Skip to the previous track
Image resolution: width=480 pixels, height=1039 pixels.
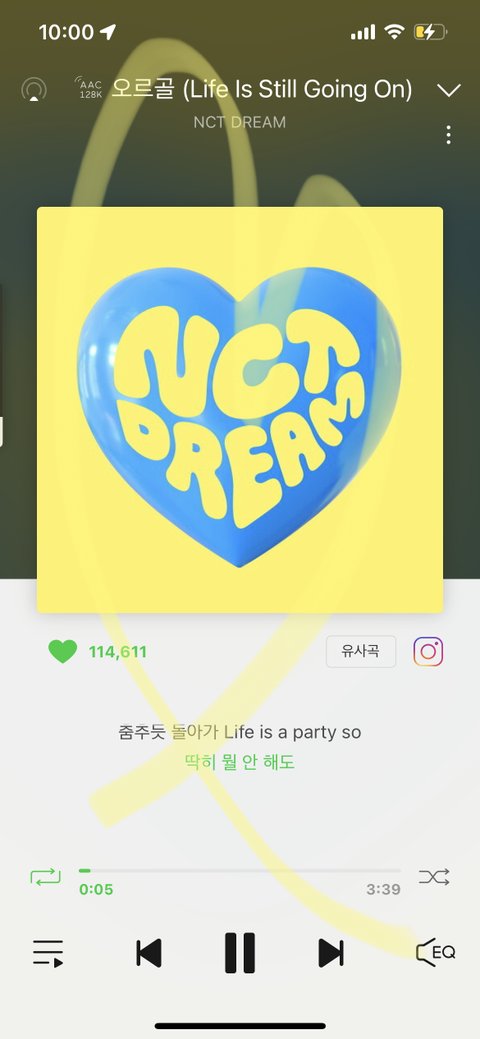[x=149, y=954]
